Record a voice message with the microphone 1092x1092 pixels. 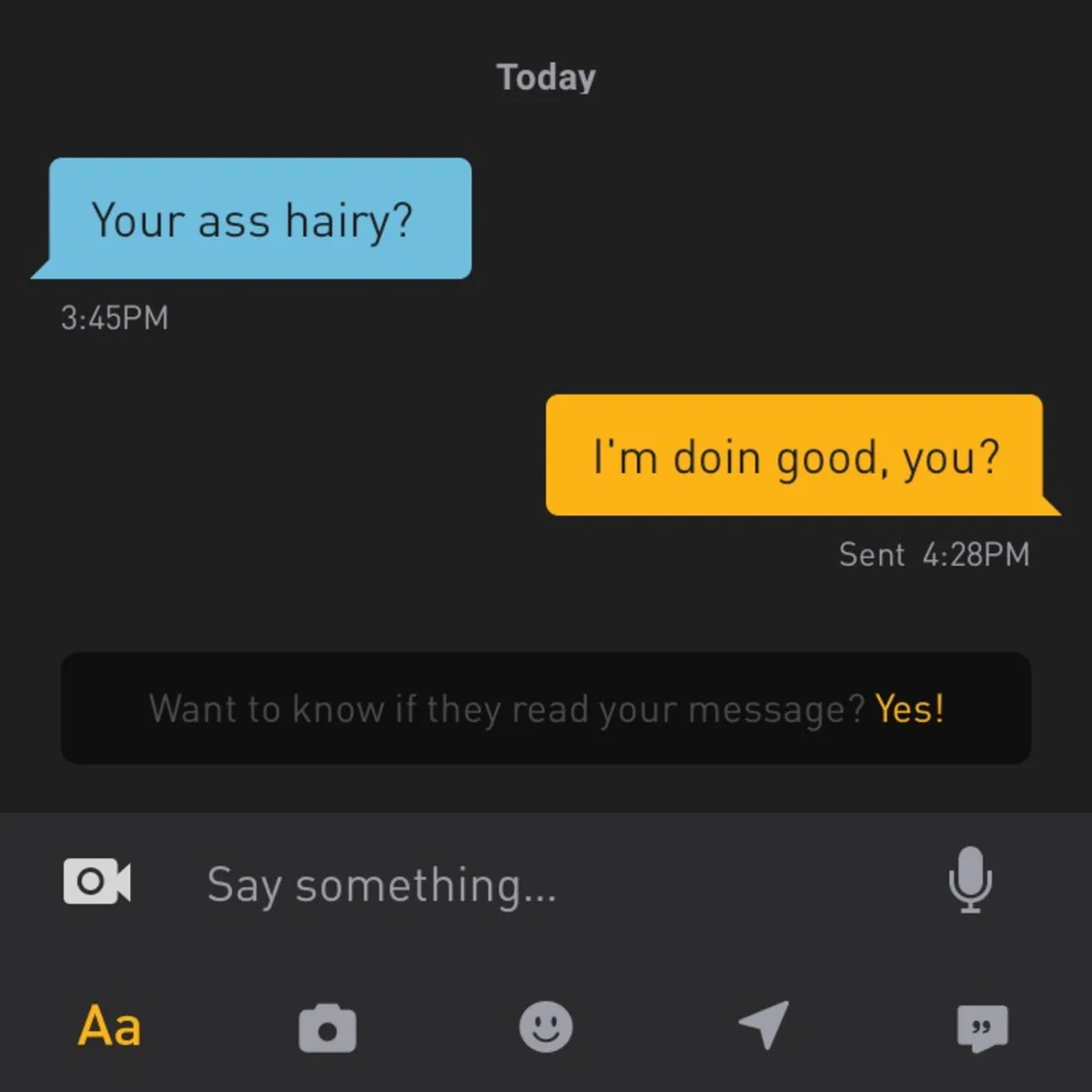tap(970, 879)
